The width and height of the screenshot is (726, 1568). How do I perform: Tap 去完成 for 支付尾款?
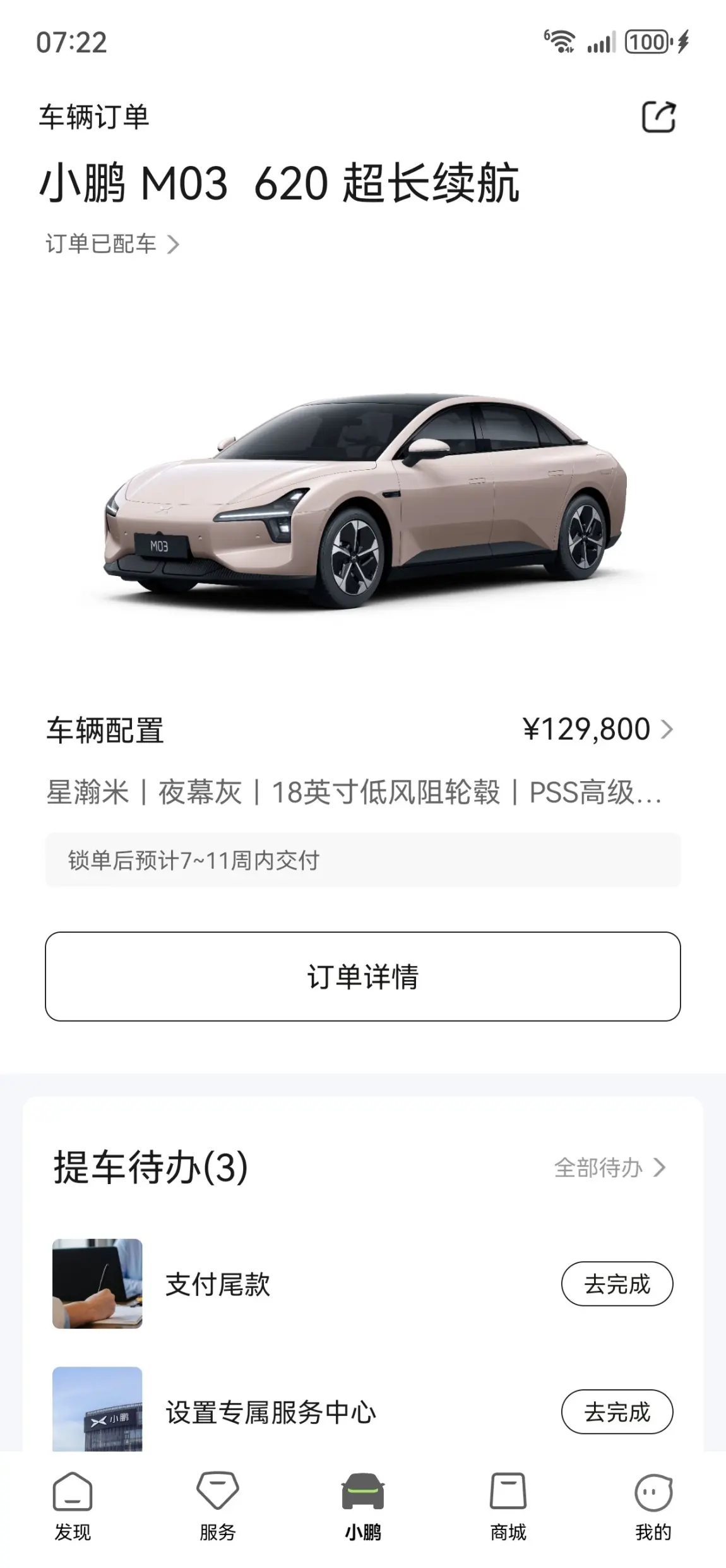point(617,1284)
